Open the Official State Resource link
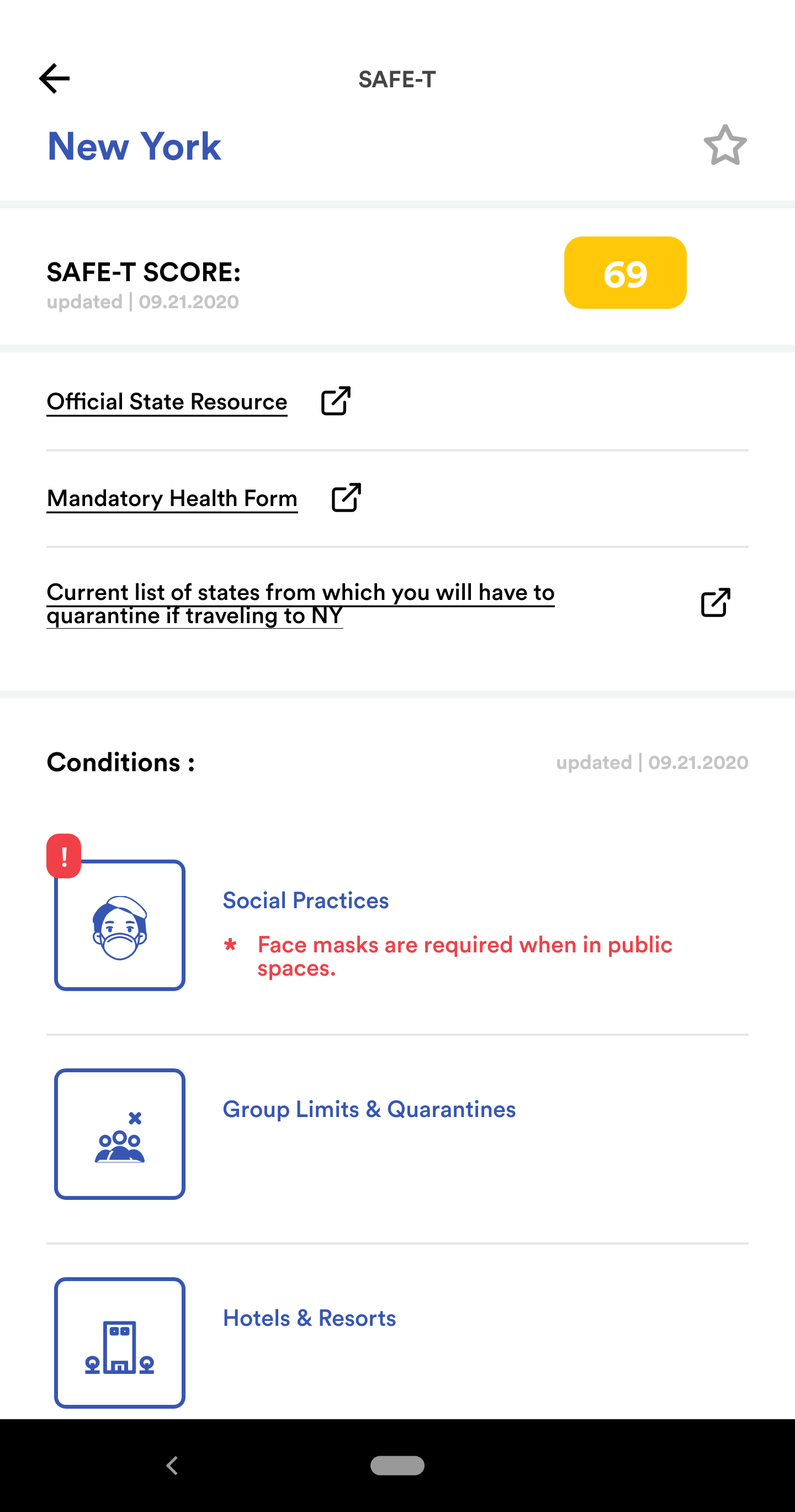The width and height of the screenshot is (795, 1512). click(167, 402)
